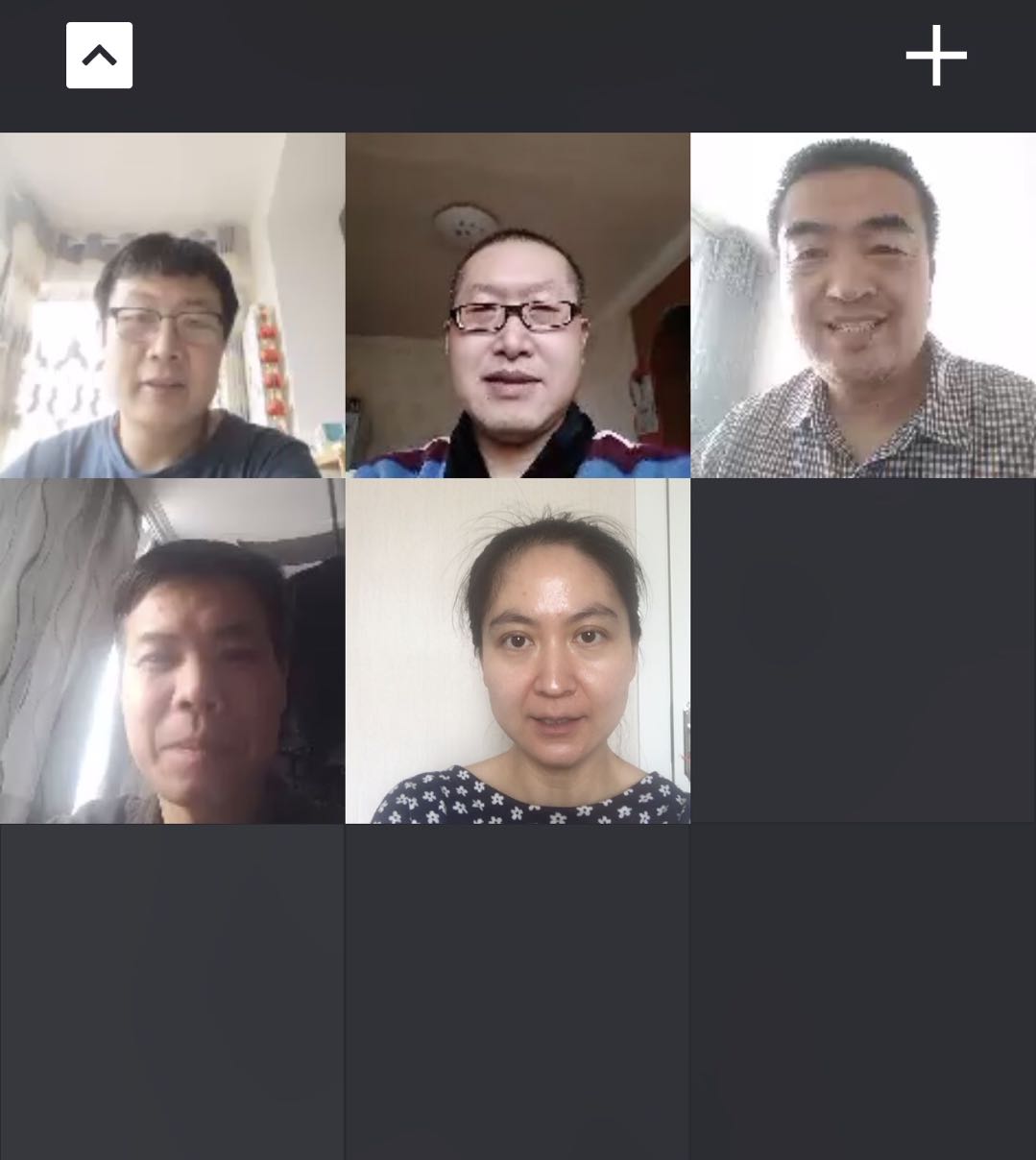Select the video tile of the man beside the grey curtain
The height and width of the screenshot is (1160, 1036).
[x=172, y=651]
